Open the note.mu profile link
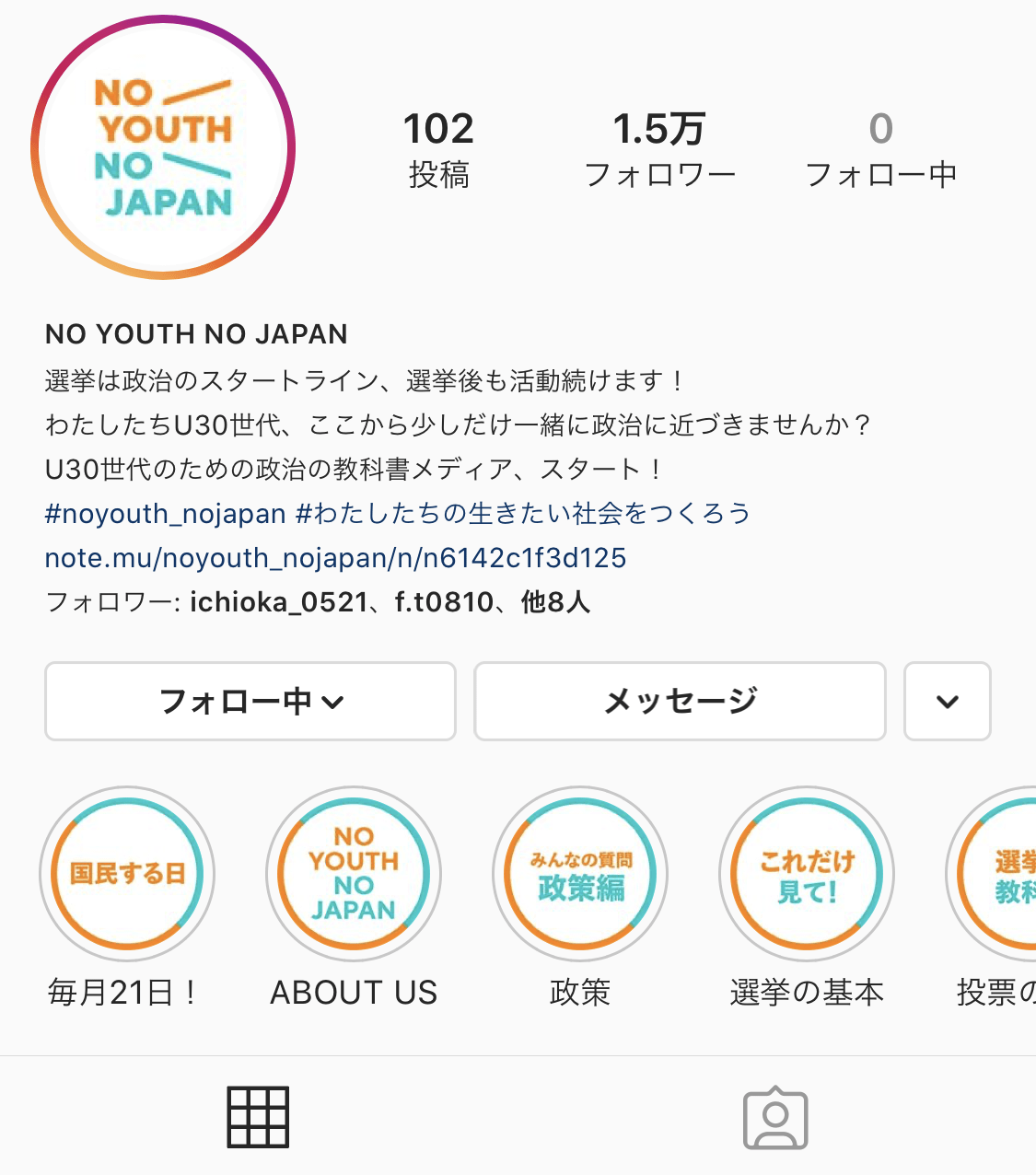 pyautogui.click(x=335, y=558)
